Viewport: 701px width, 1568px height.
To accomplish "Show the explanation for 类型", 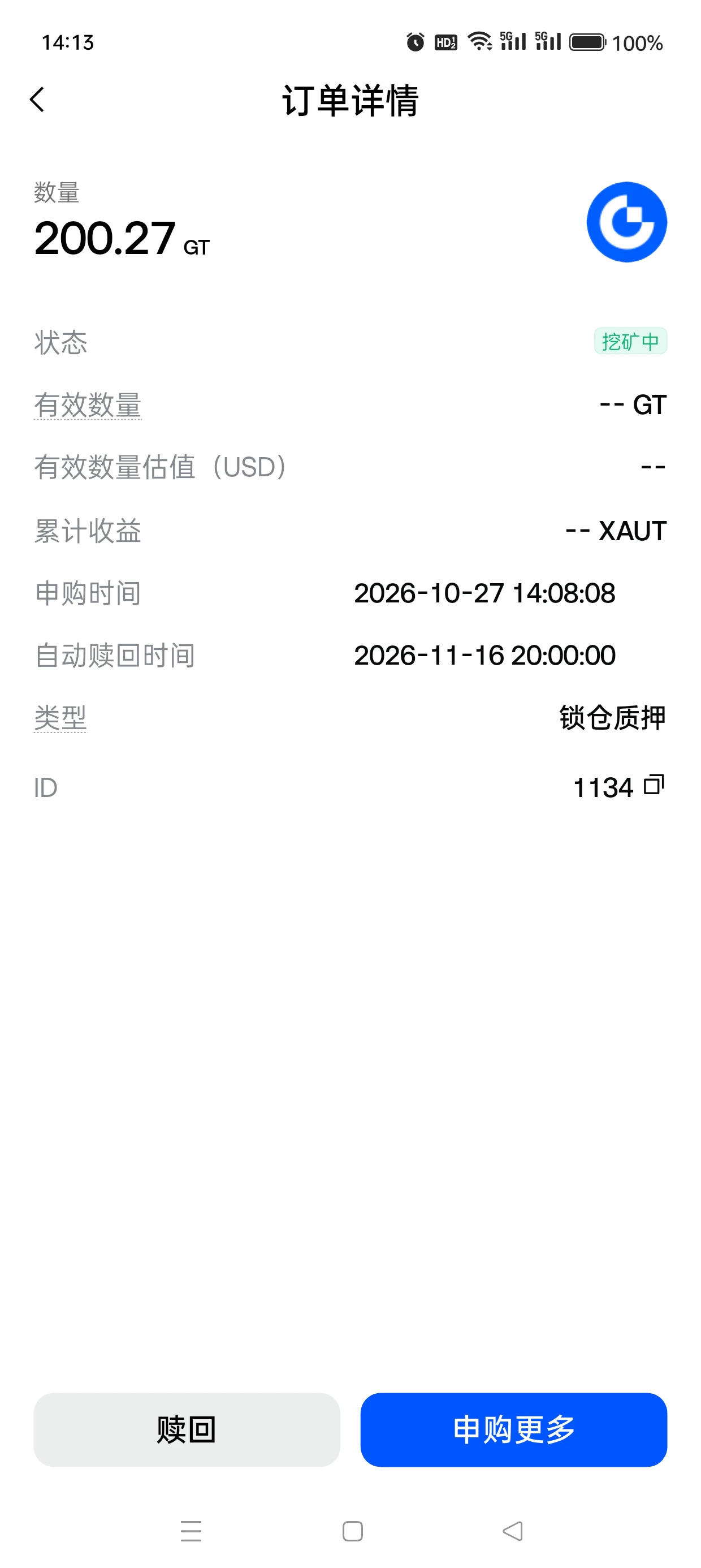I will click(61, 718).
